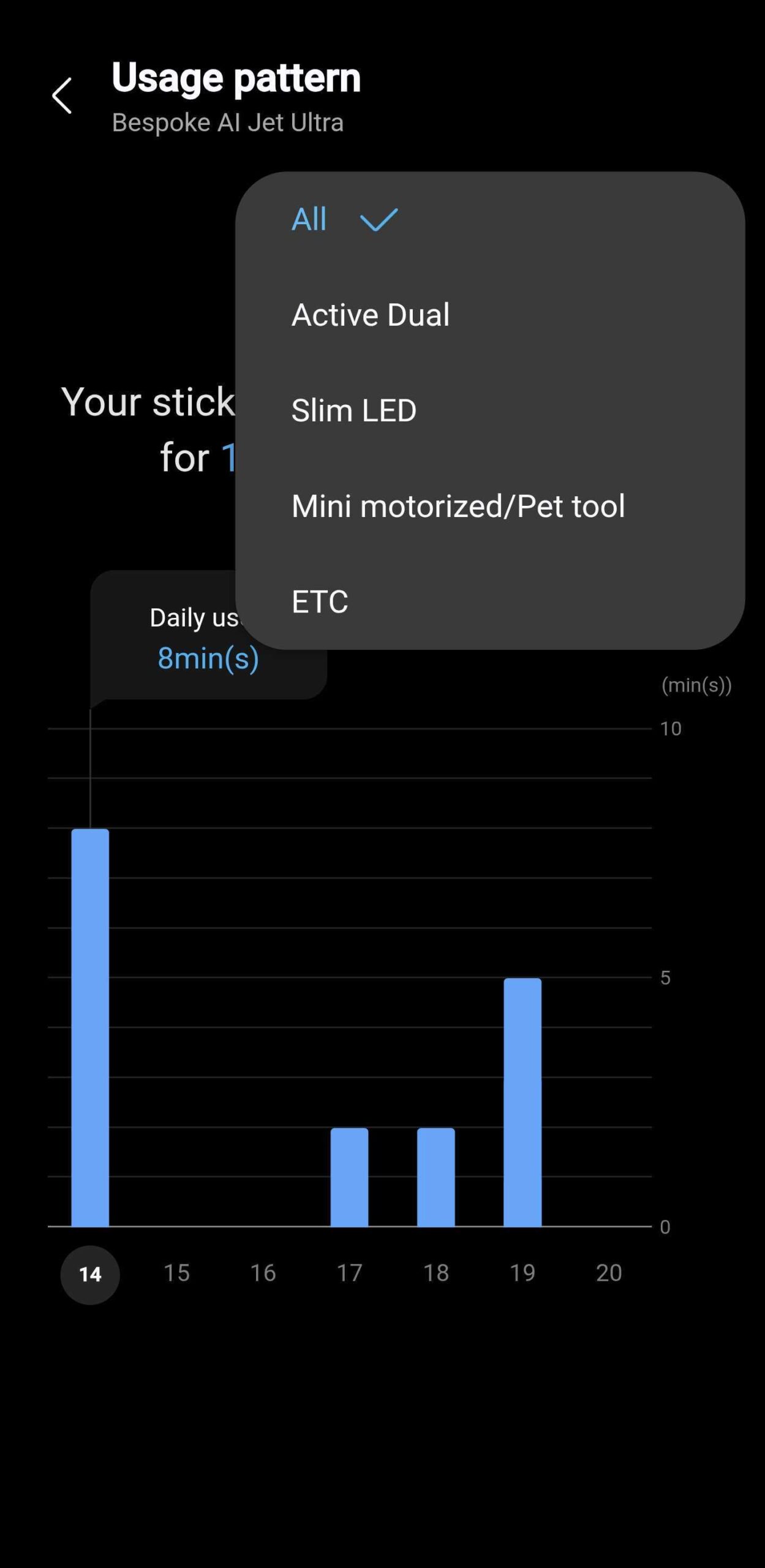View usage for day 15
Image resolution: width=765 pixels, height=1568 pixels.
tap(176, 1273)
